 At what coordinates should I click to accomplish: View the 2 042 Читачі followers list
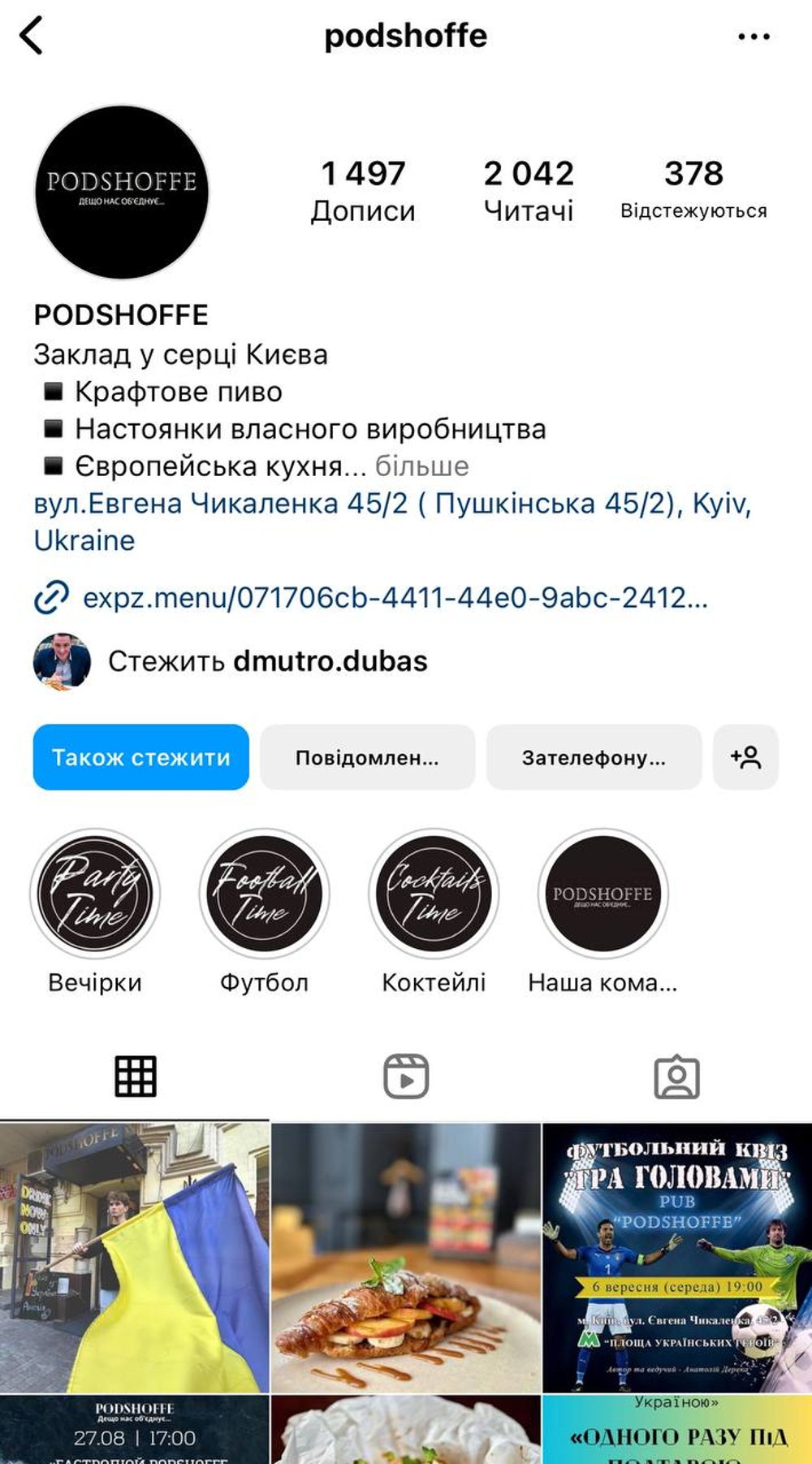coord(529,191)
